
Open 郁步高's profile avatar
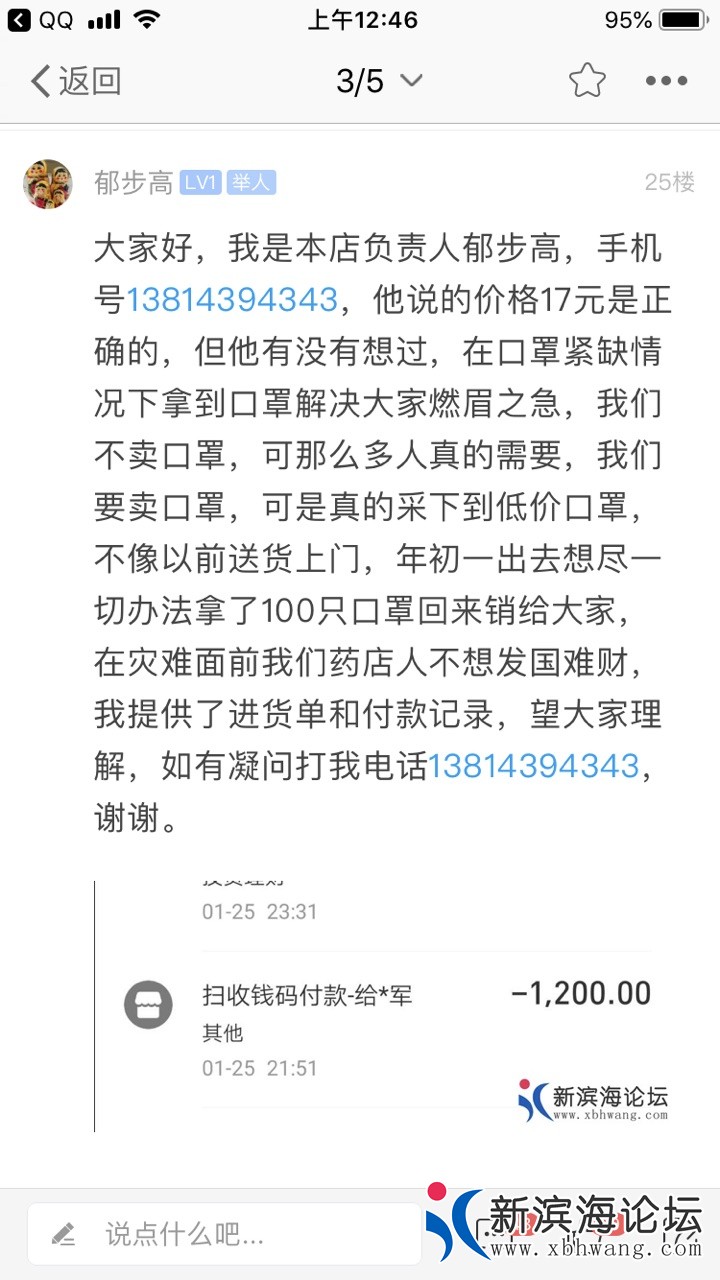click(x=48, y=184)
